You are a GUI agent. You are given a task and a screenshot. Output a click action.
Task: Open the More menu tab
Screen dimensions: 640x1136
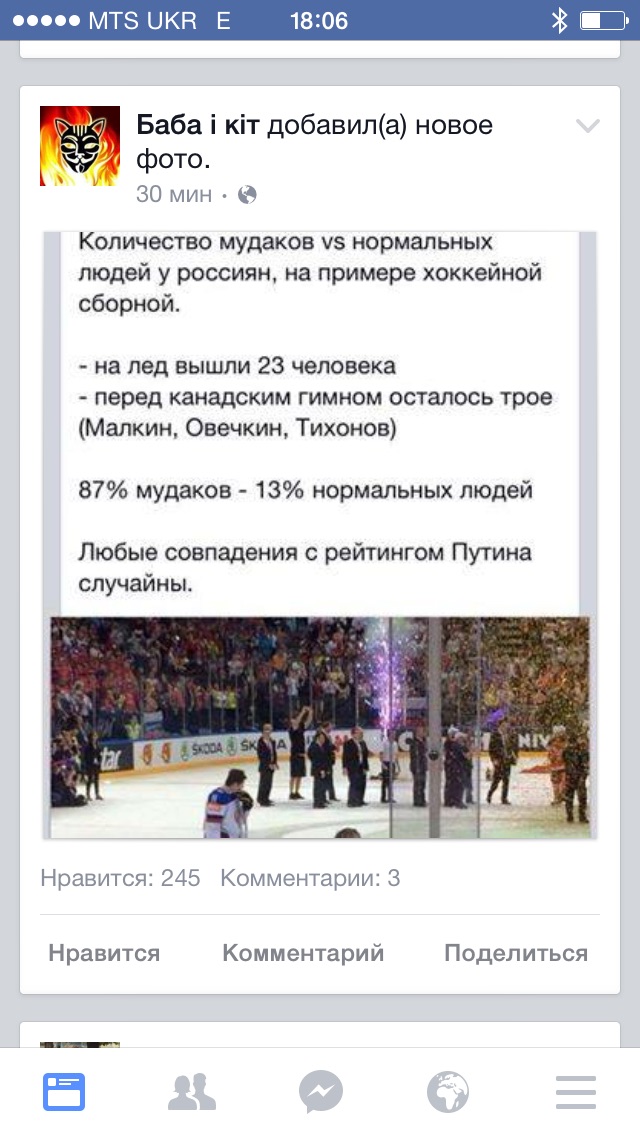576,1092
